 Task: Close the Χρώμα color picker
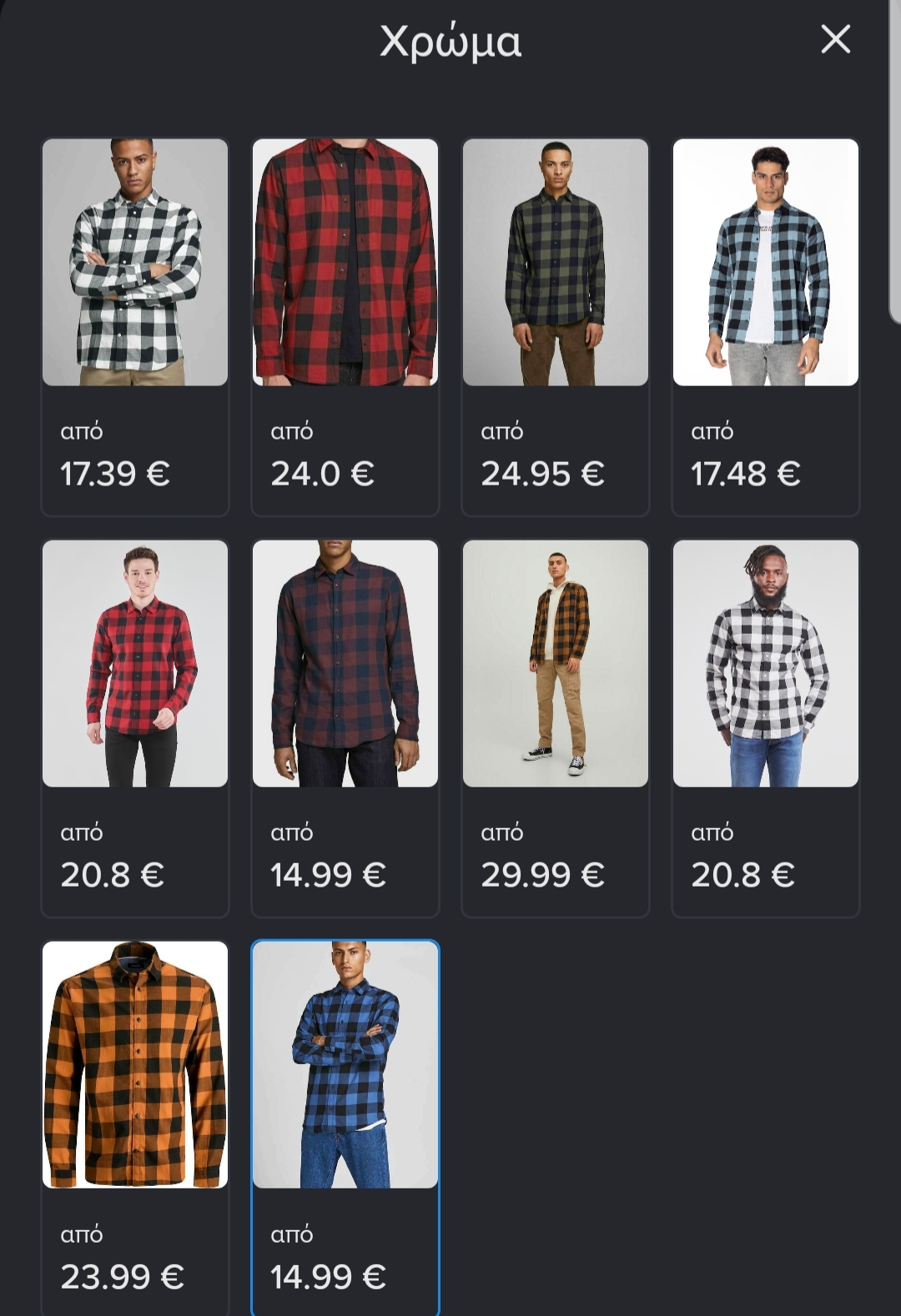835,39
